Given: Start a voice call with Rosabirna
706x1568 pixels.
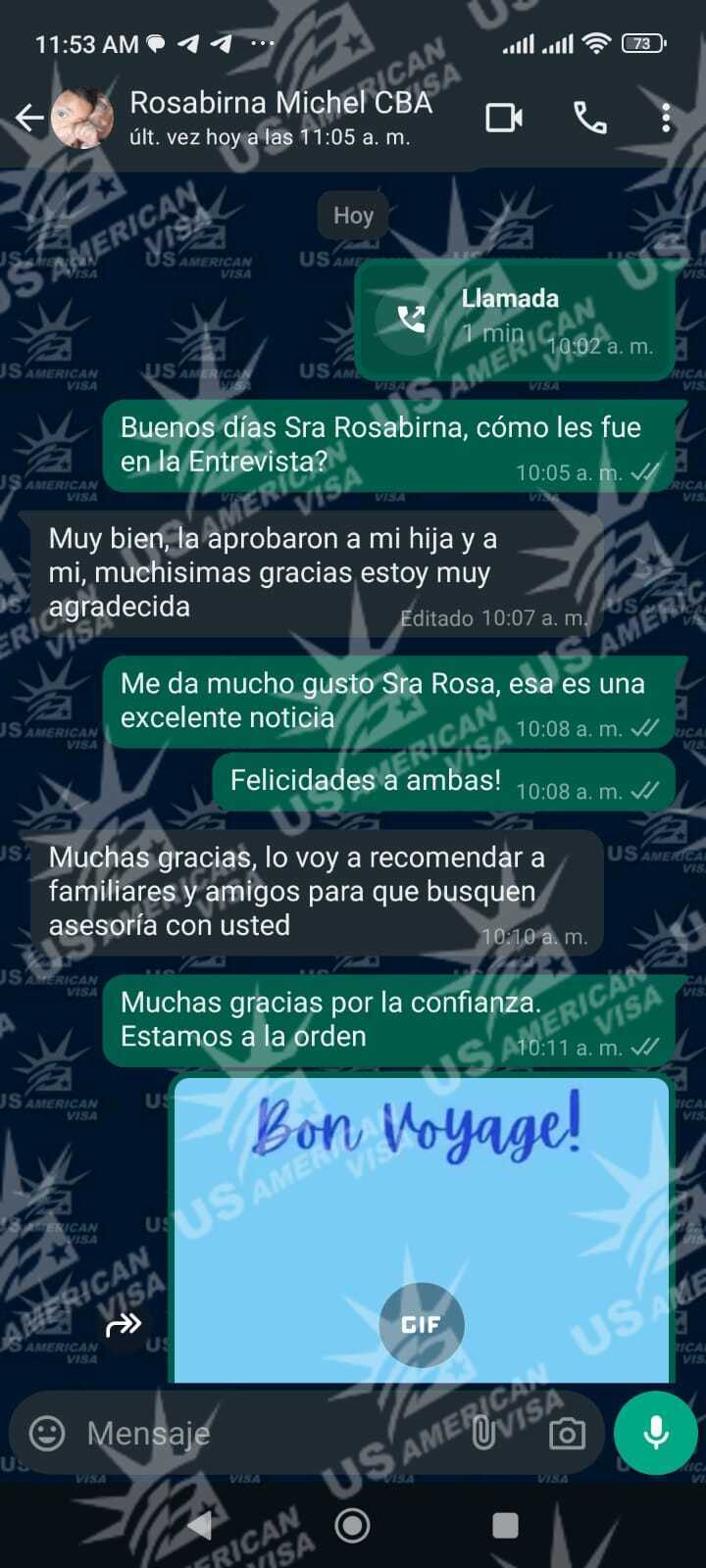Looking at the screenshot, I should click(589, 119).
